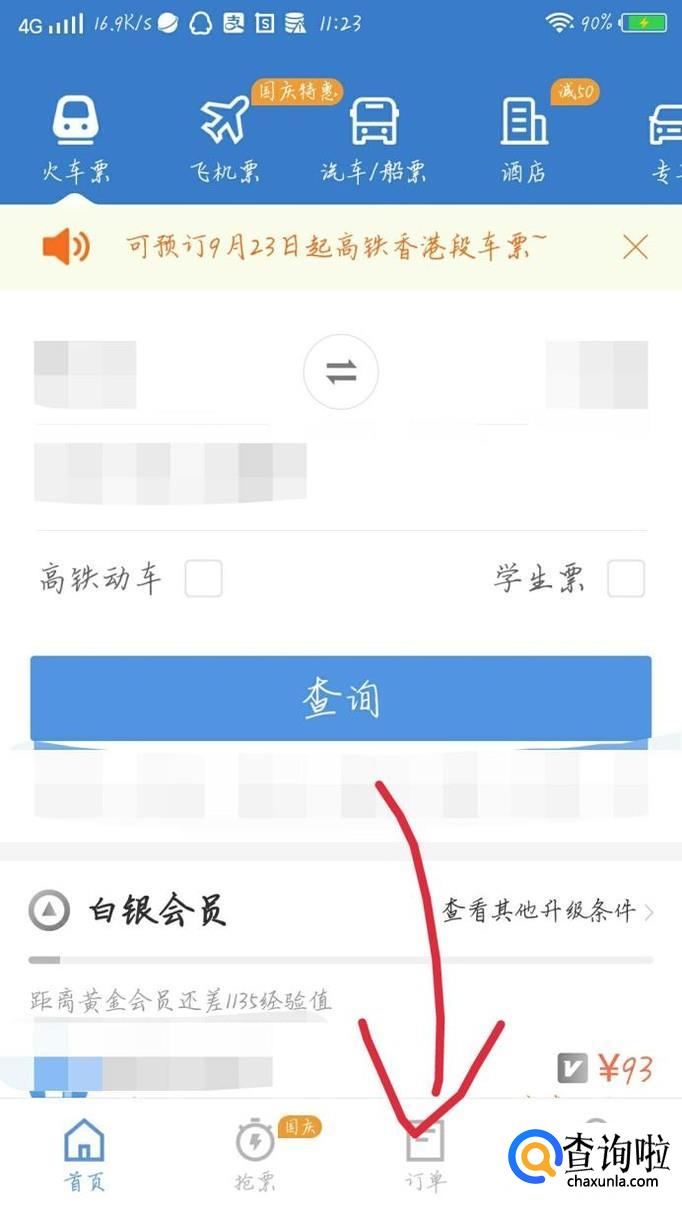Switch to the 酒店 hotel tab

(524, 139)
